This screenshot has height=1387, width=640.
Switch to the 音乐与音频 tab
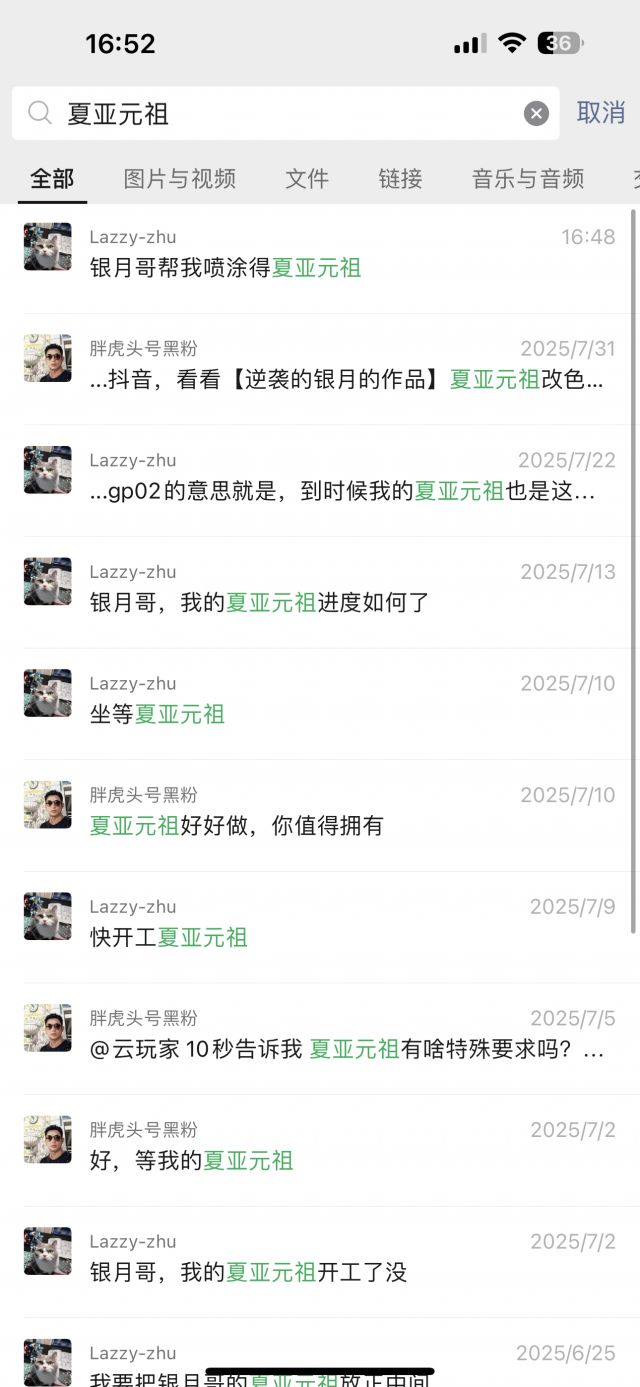click(528, 179)
